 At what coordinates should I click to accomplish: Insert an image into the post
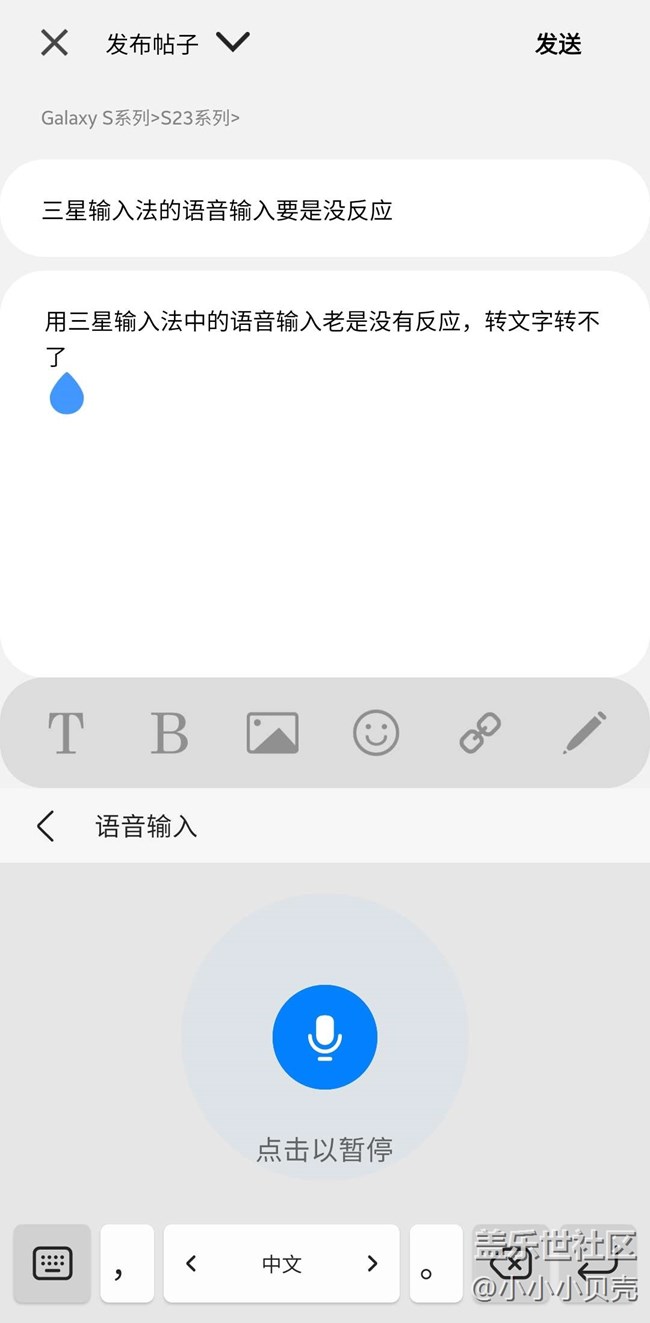click(272, 733)
